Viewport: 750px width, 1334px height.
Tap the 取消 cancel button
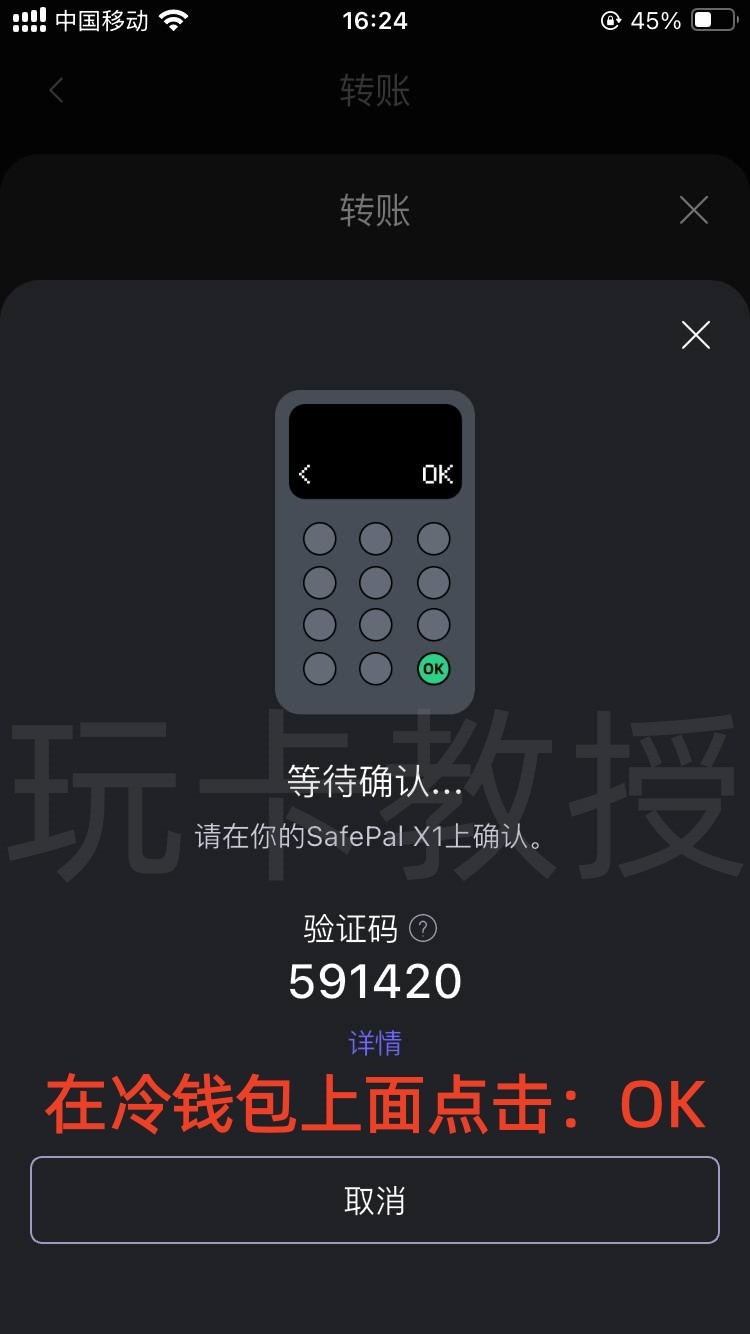pos(375,1200)
